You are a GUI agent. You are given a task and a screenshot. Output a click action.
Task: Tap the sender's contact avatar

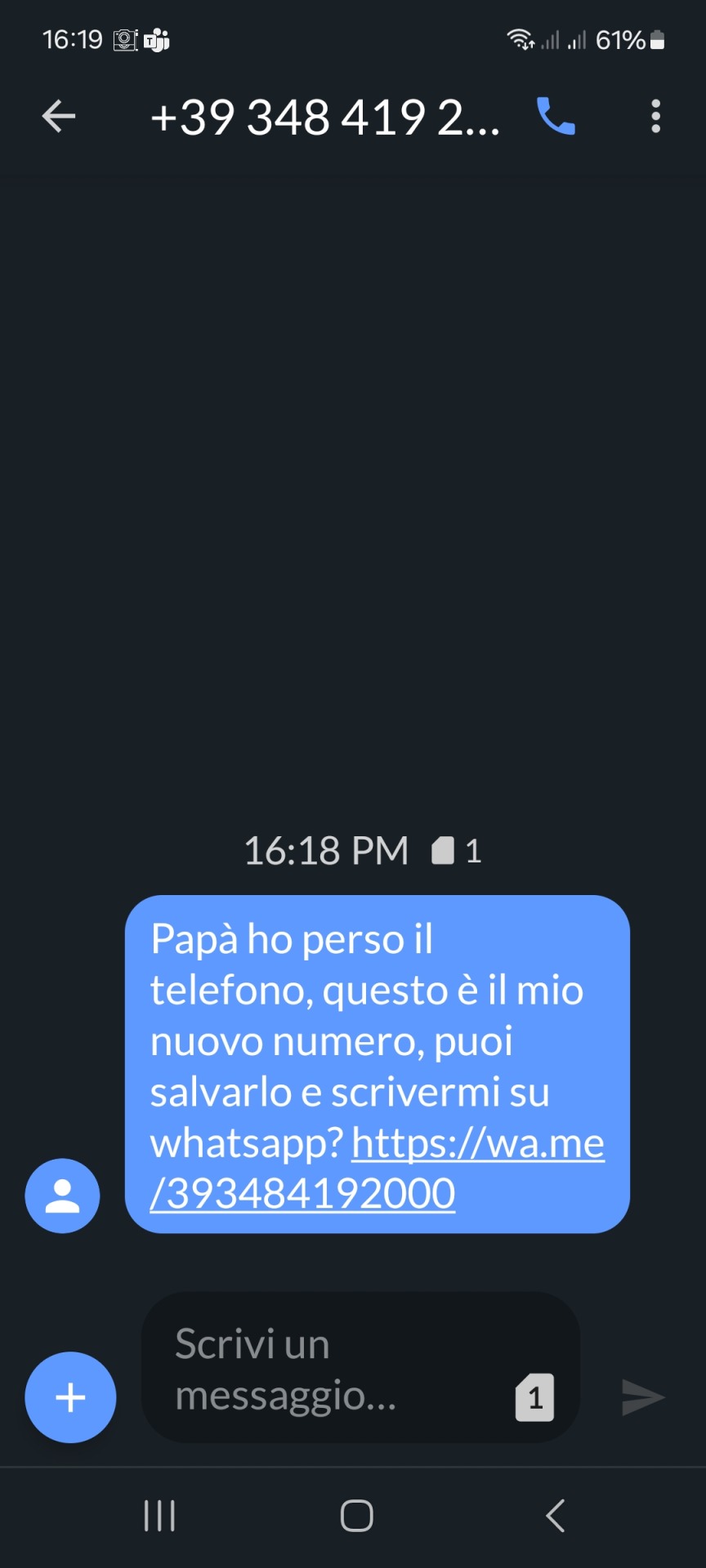tap(62, 1196)
